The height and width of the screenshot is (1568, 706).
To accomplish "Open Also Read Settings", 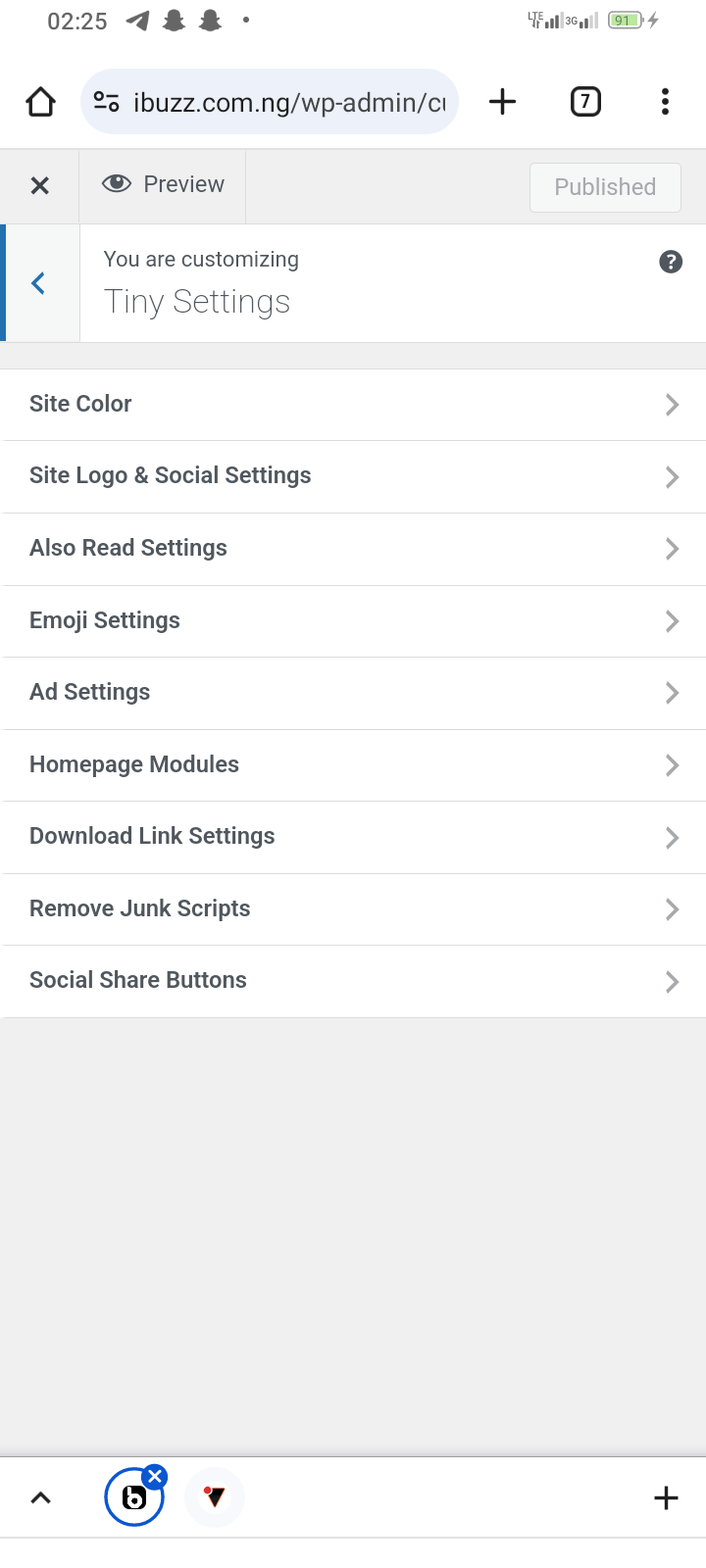I will (353, 549).
